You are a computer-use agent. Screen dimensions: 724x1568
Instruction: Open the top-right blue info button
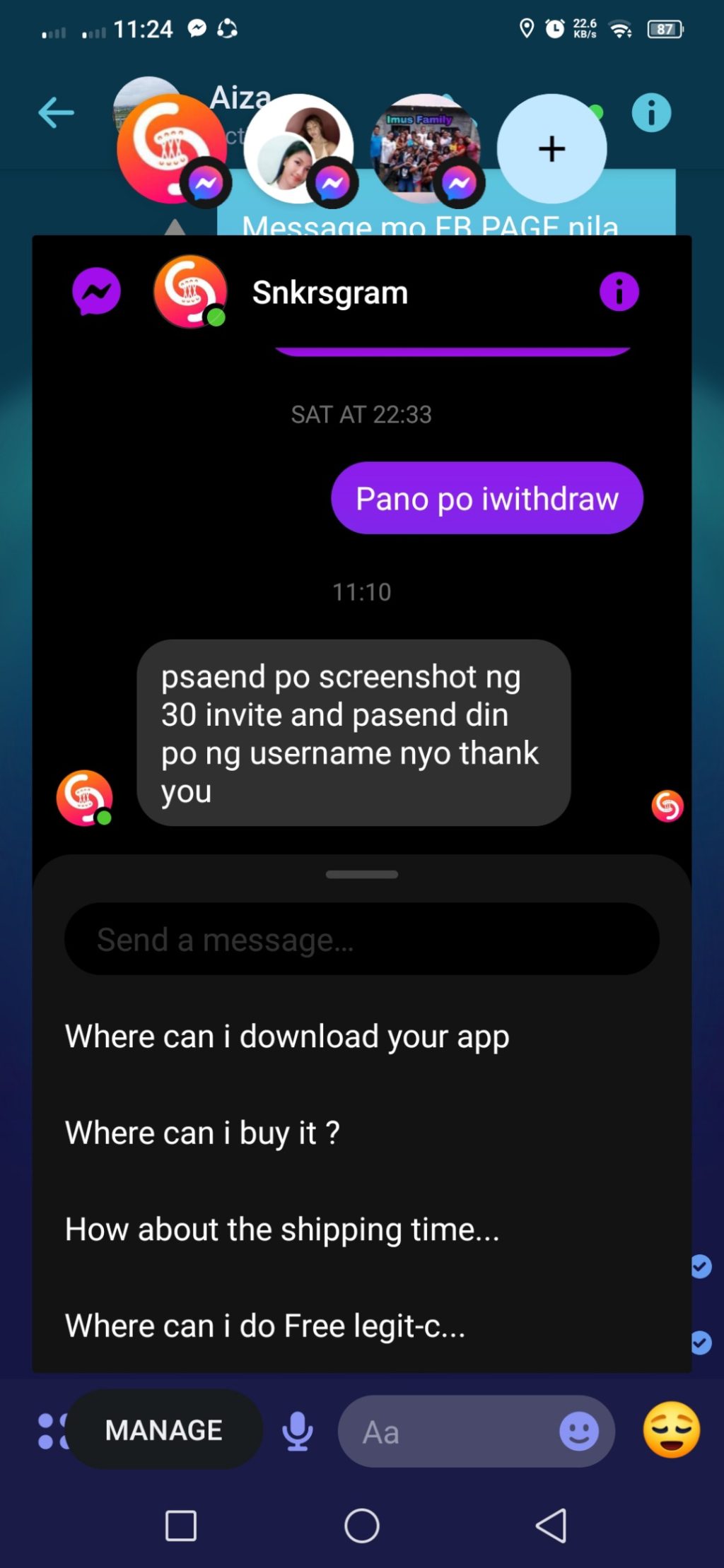point(651,113)
